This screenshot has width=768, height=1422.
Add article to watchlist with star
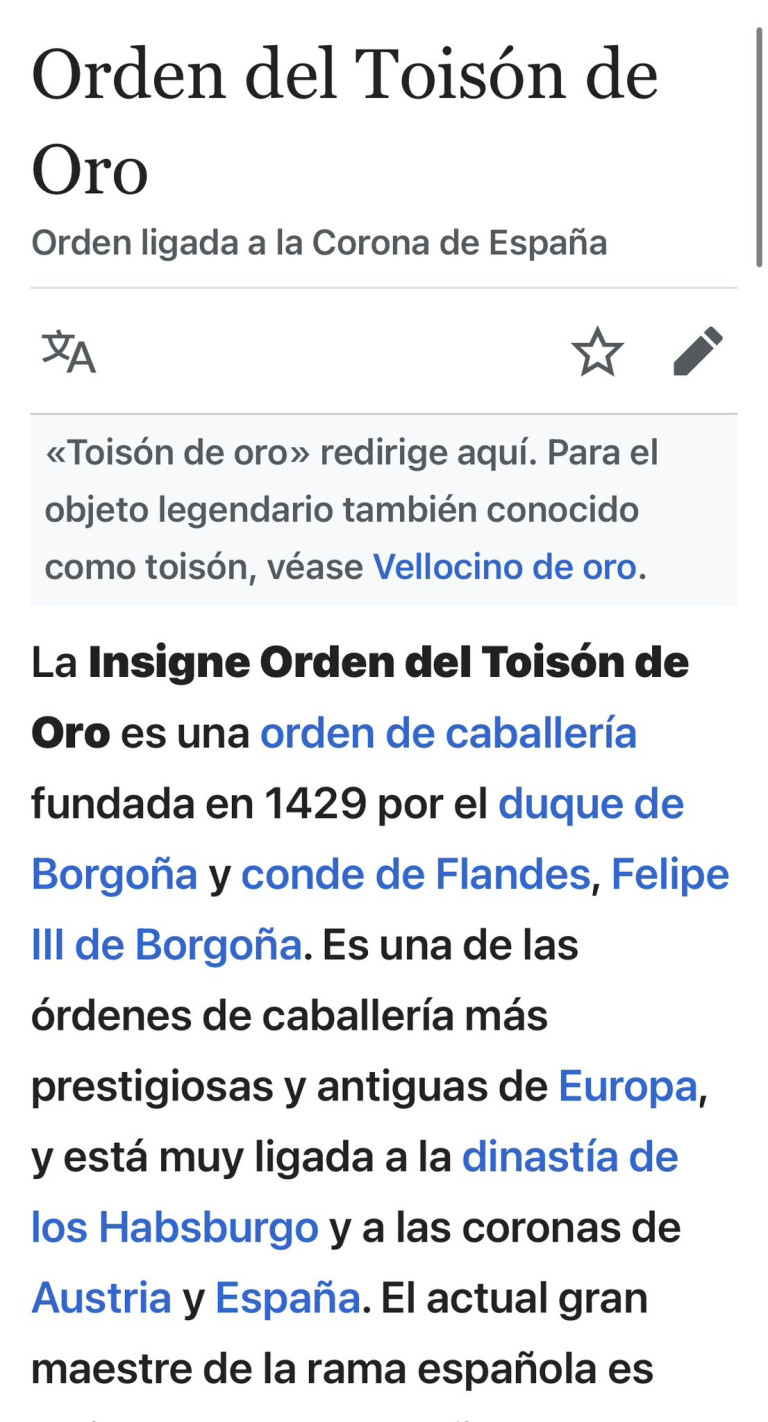tap(597, 352)
